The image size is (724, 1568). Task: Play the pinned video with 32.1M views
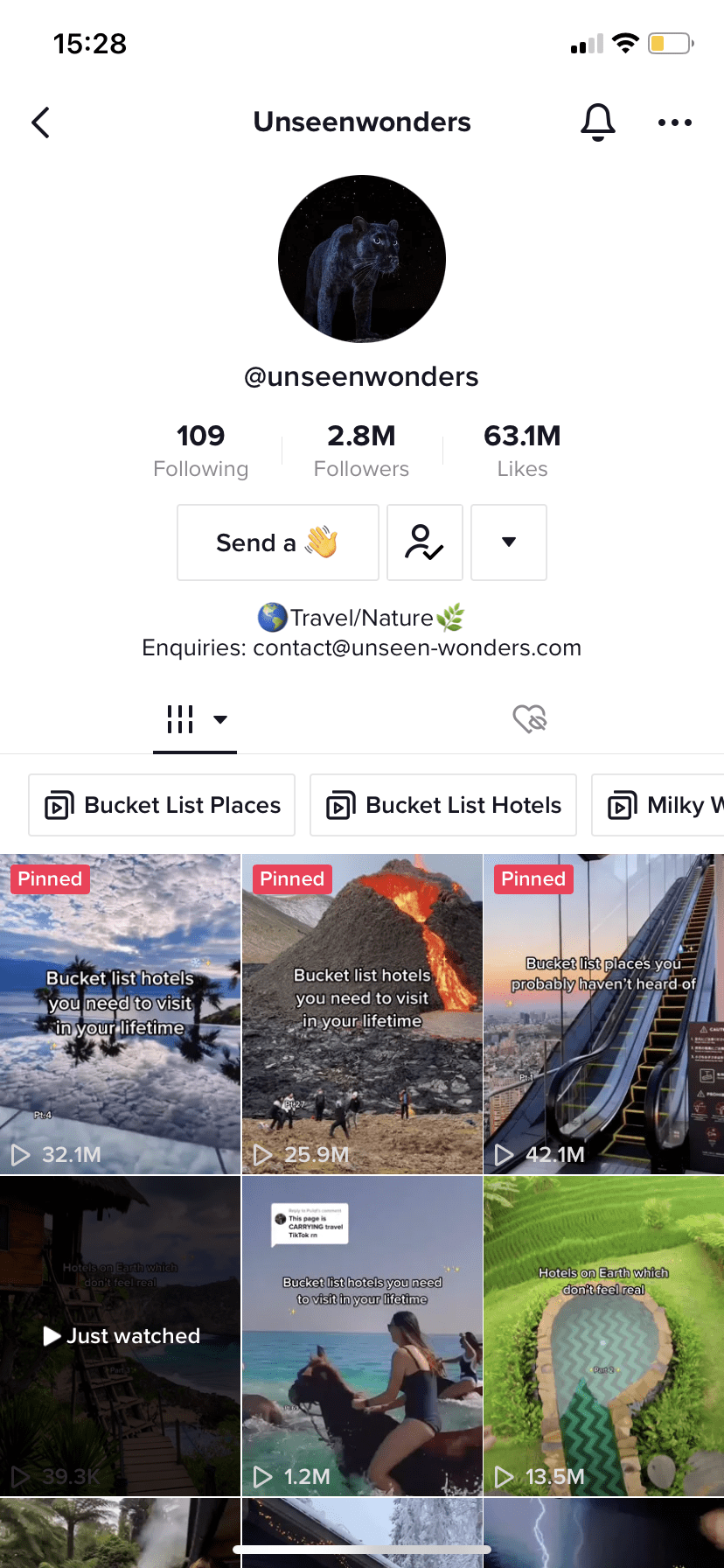[x=120, y=1015]
